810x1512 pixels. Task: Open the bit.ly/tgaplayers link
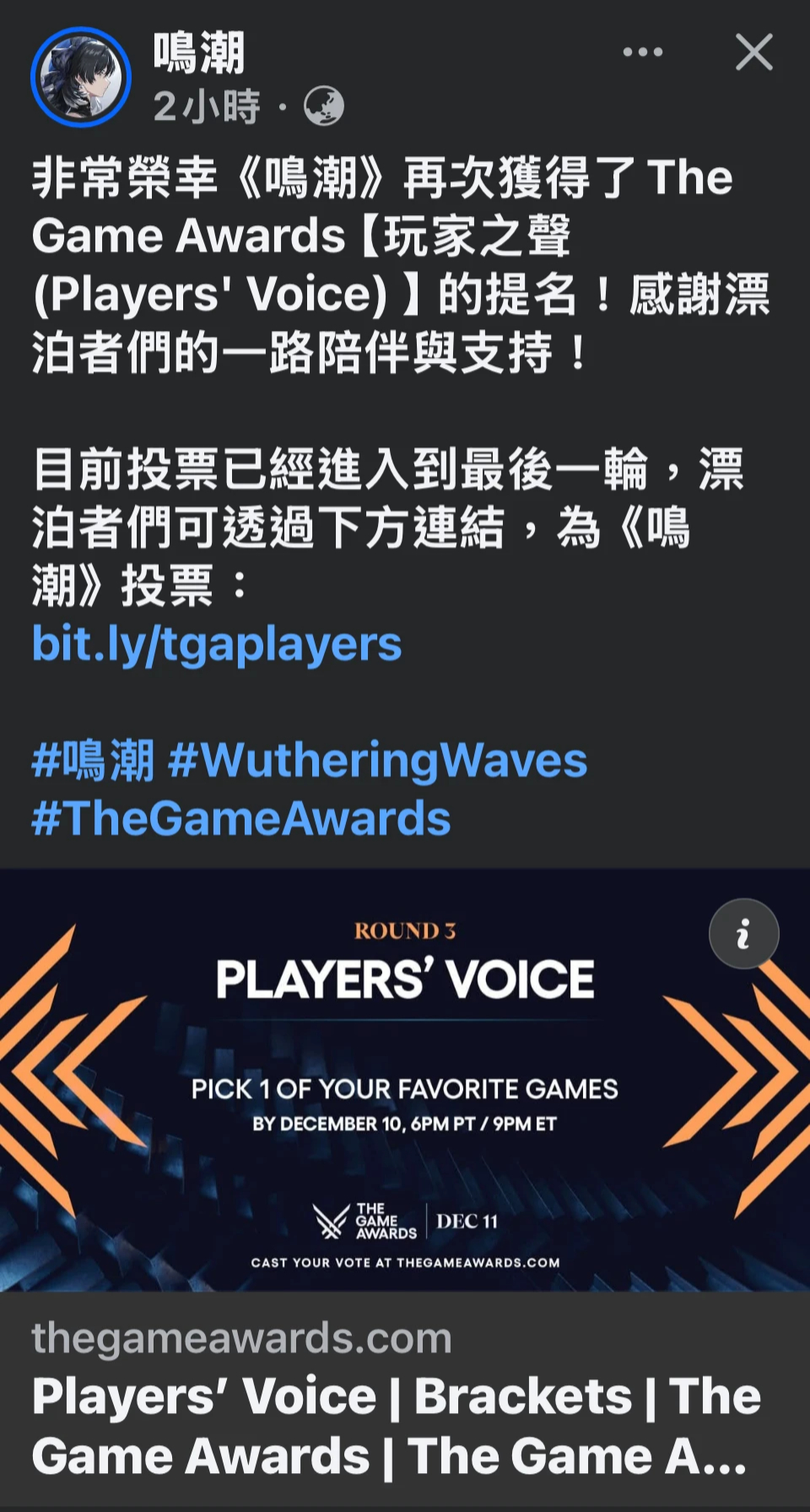pyautogui.click(x=217, y=645)
